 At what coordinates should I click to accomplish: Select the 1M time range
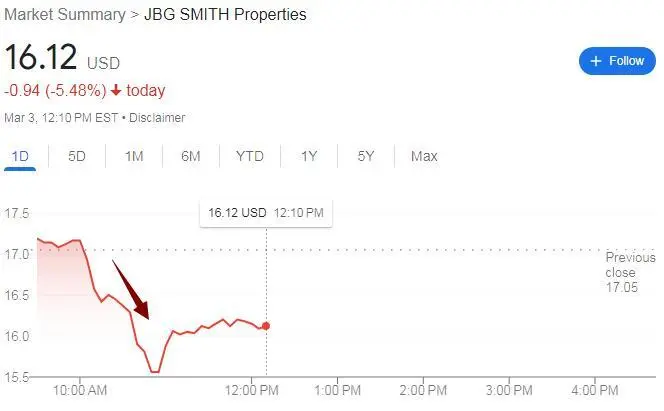(x=134, y=156)
